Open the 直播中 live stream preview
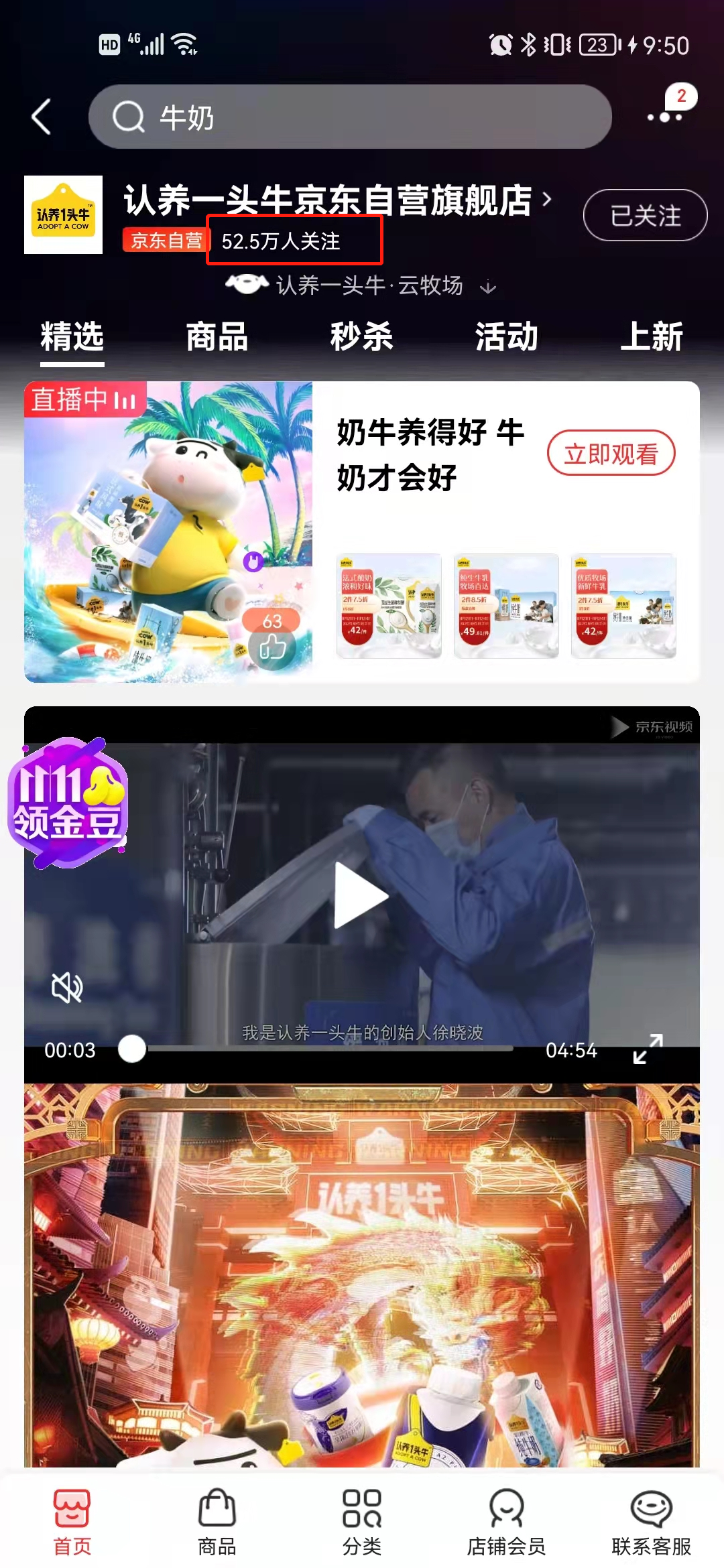The width and height of the screenshot is (724, 1568). coord(168,531)
